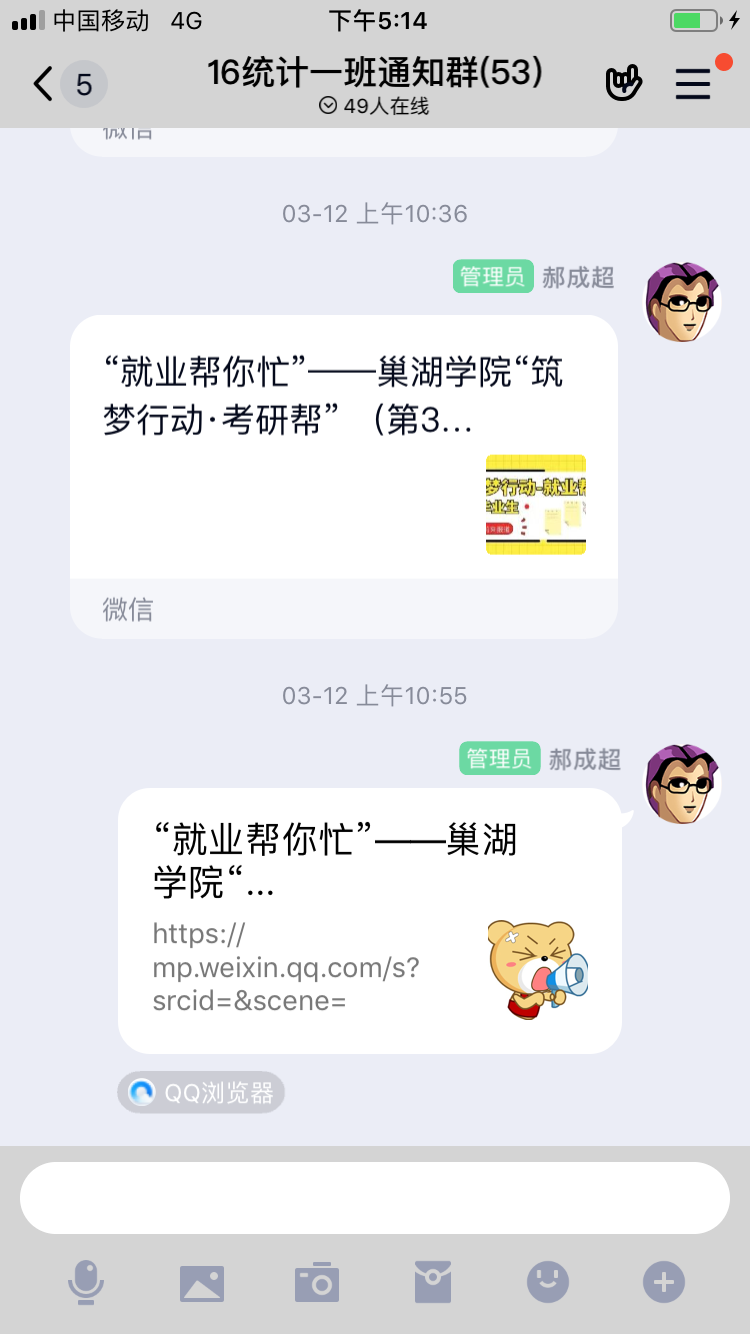Record a voice message with microphone
The image size is (750, 1334).
pos(86,1282)
